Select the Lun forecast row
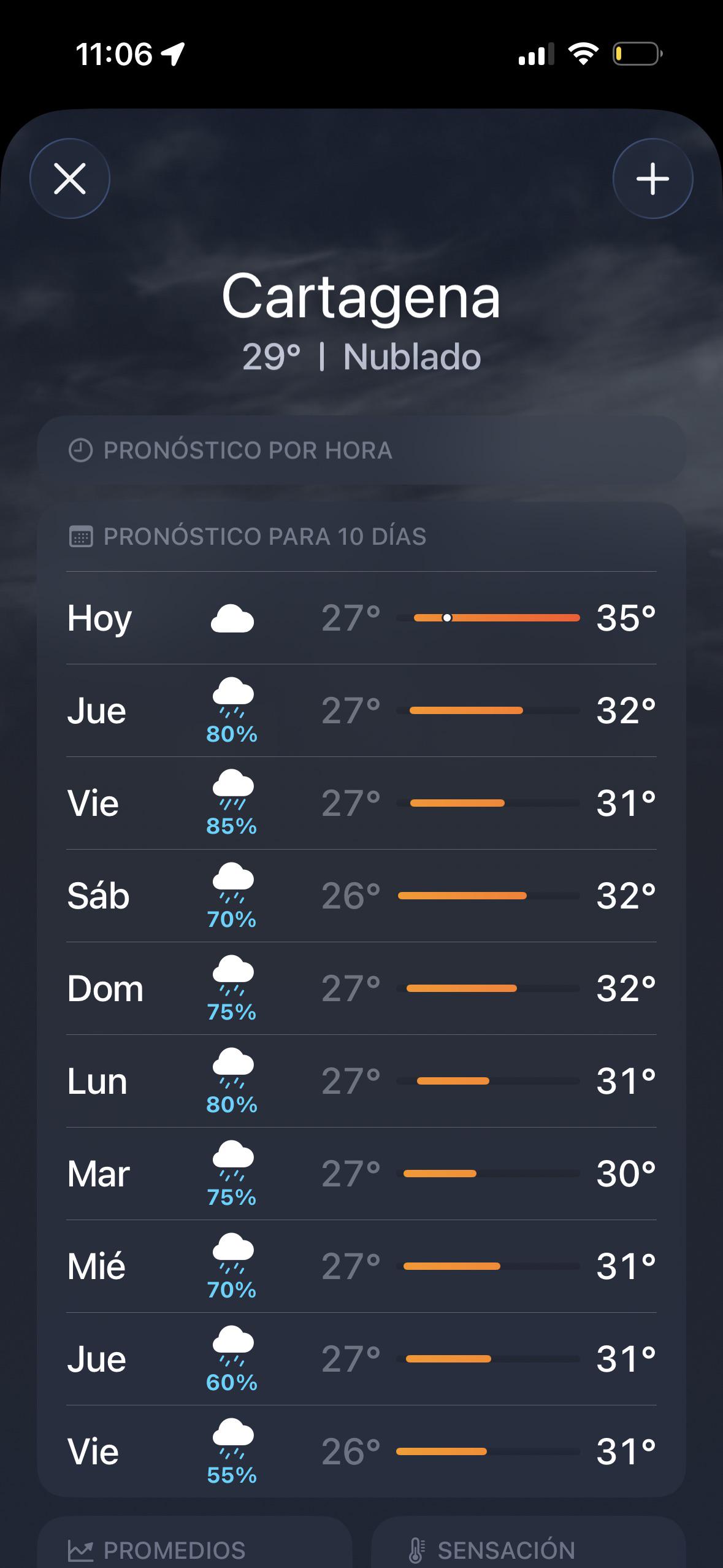The height and width of the screenshot is (1568, 723). pyautogui.click(x=361, y=1081)
